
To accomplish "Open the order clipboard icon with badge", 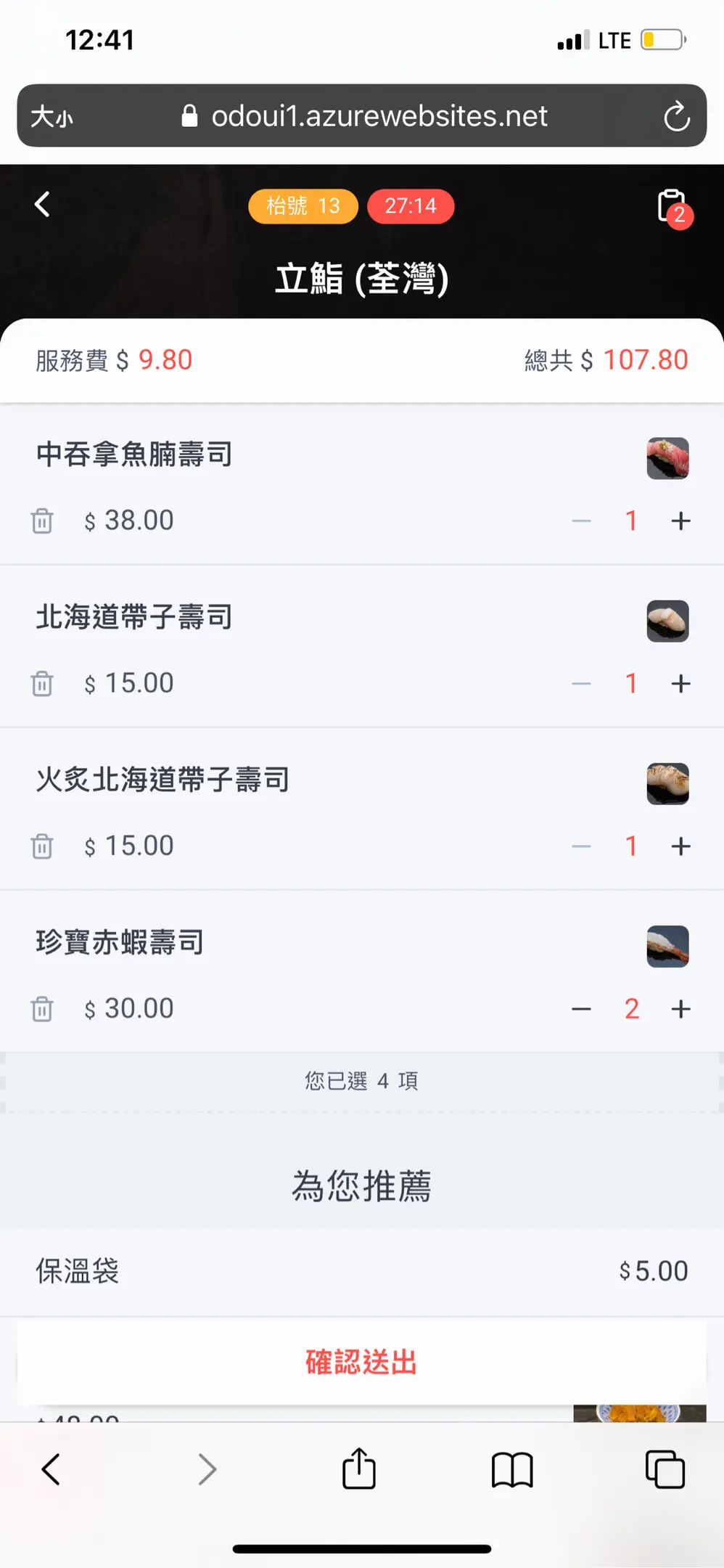I will 674,208.
